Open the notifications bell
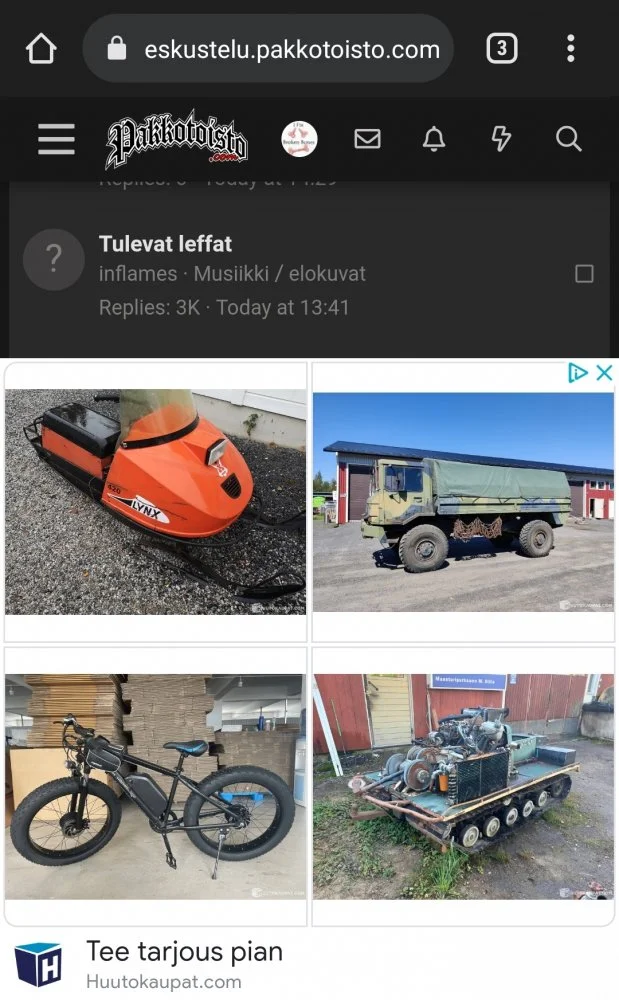This screenshot has height=1000, width=619. (434, 139)
